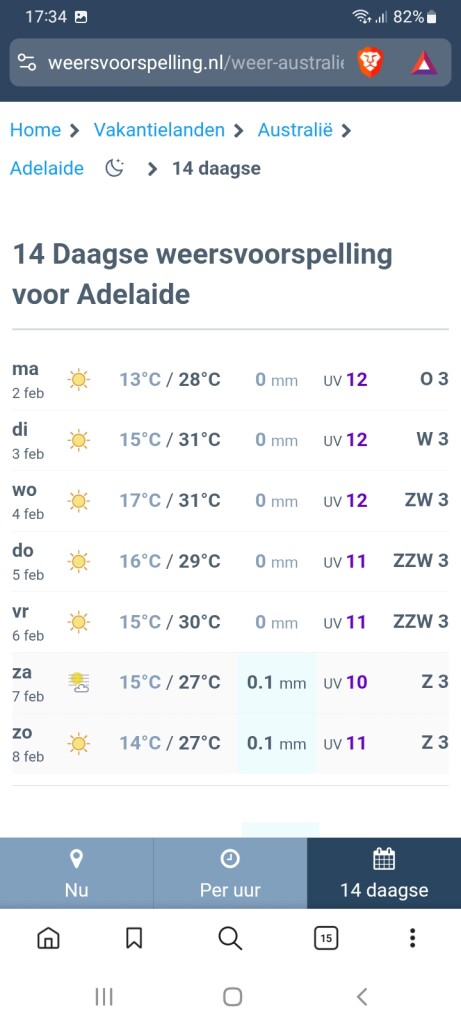
Task: Open browser overflow menu
Action: click(412, 938)
